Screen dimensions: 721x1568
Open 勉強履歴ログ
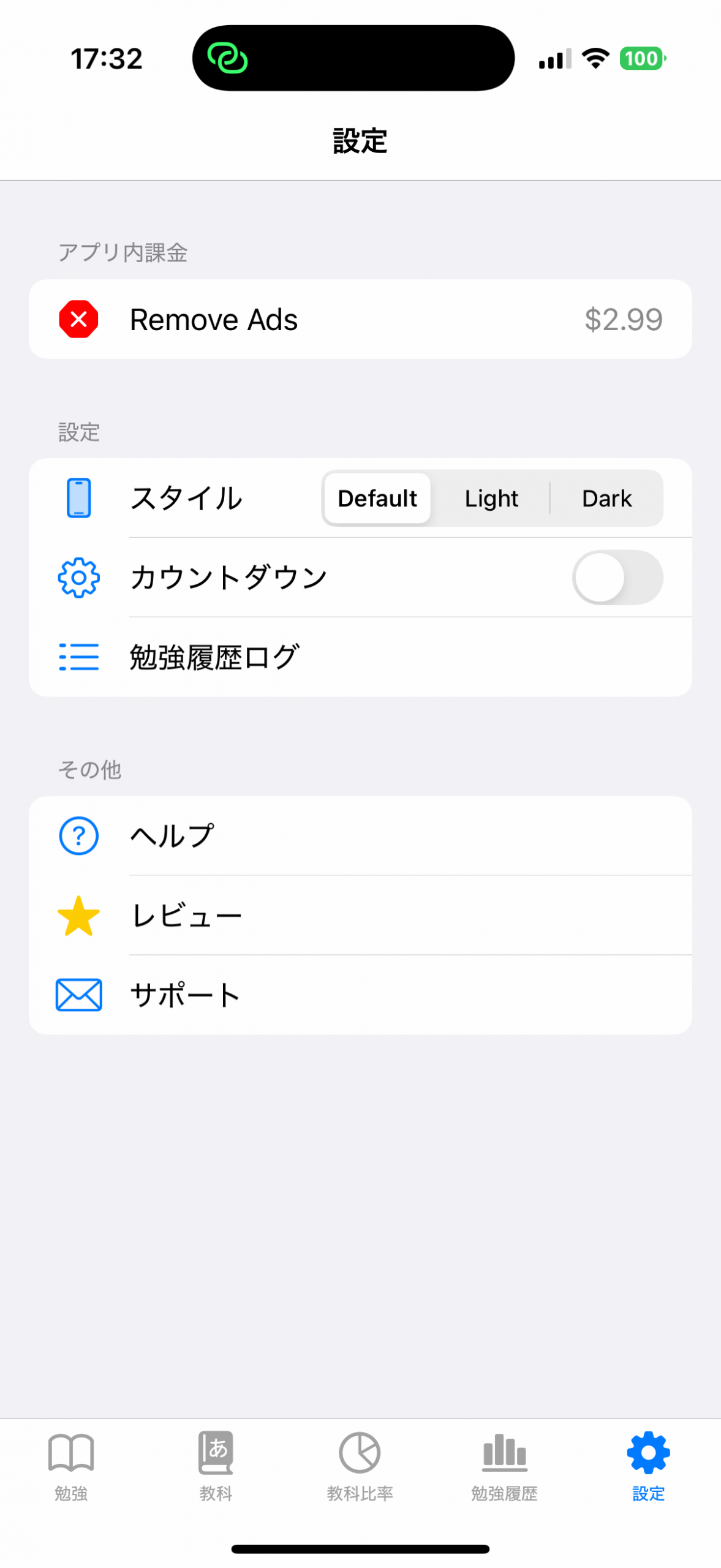point(360,657)
